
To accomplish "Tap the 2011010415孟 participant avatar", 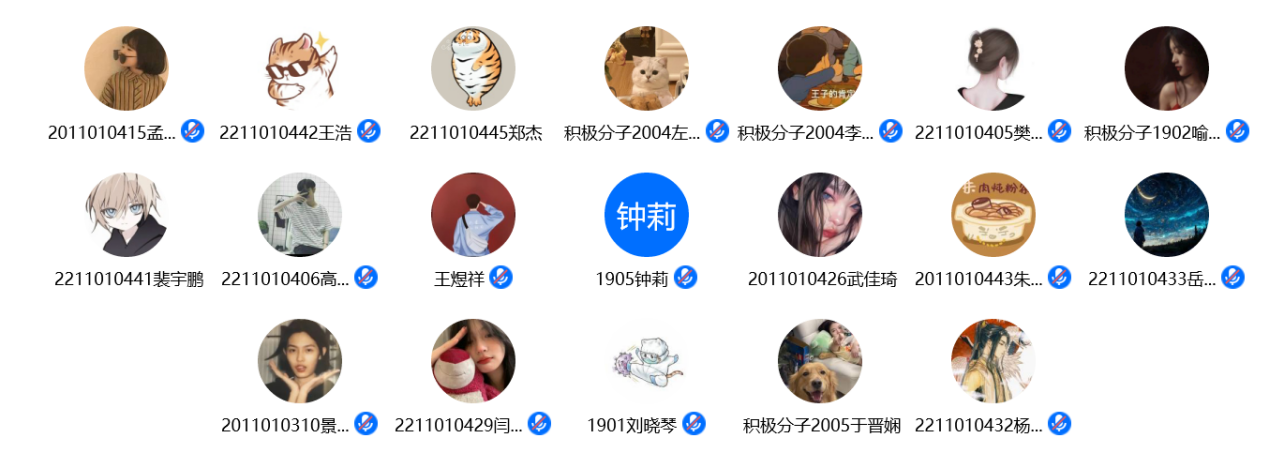I will (126, 69).
